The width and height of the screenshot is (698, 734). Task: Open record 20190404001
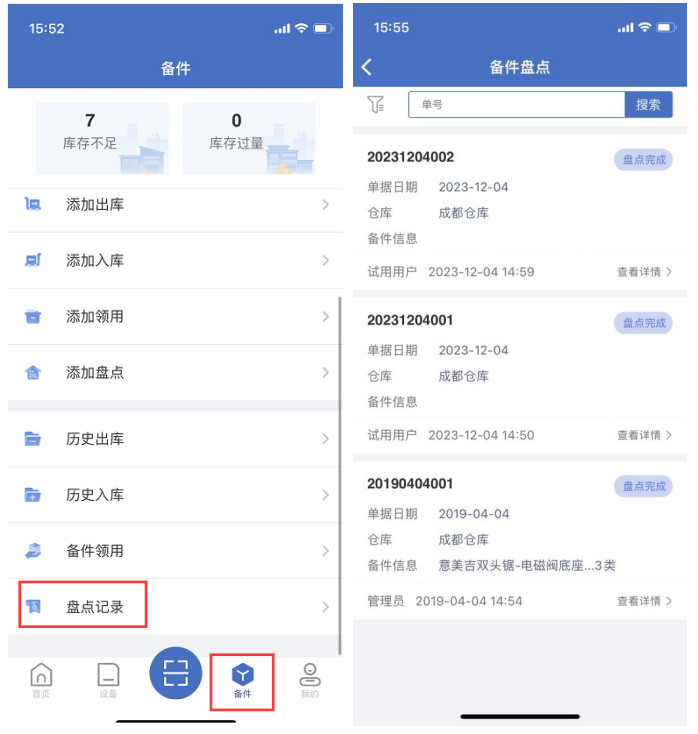[410, 483]
